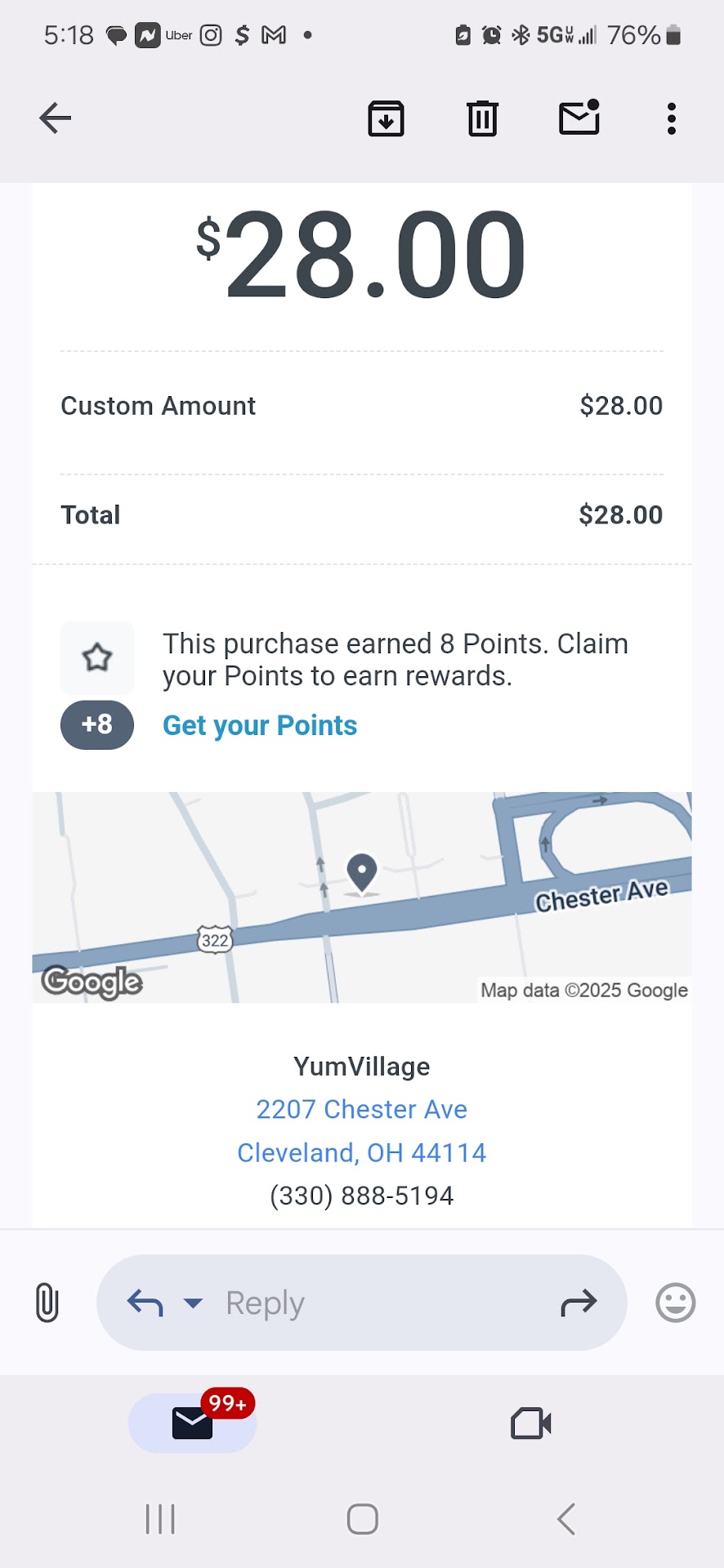Delete this email

482,118
